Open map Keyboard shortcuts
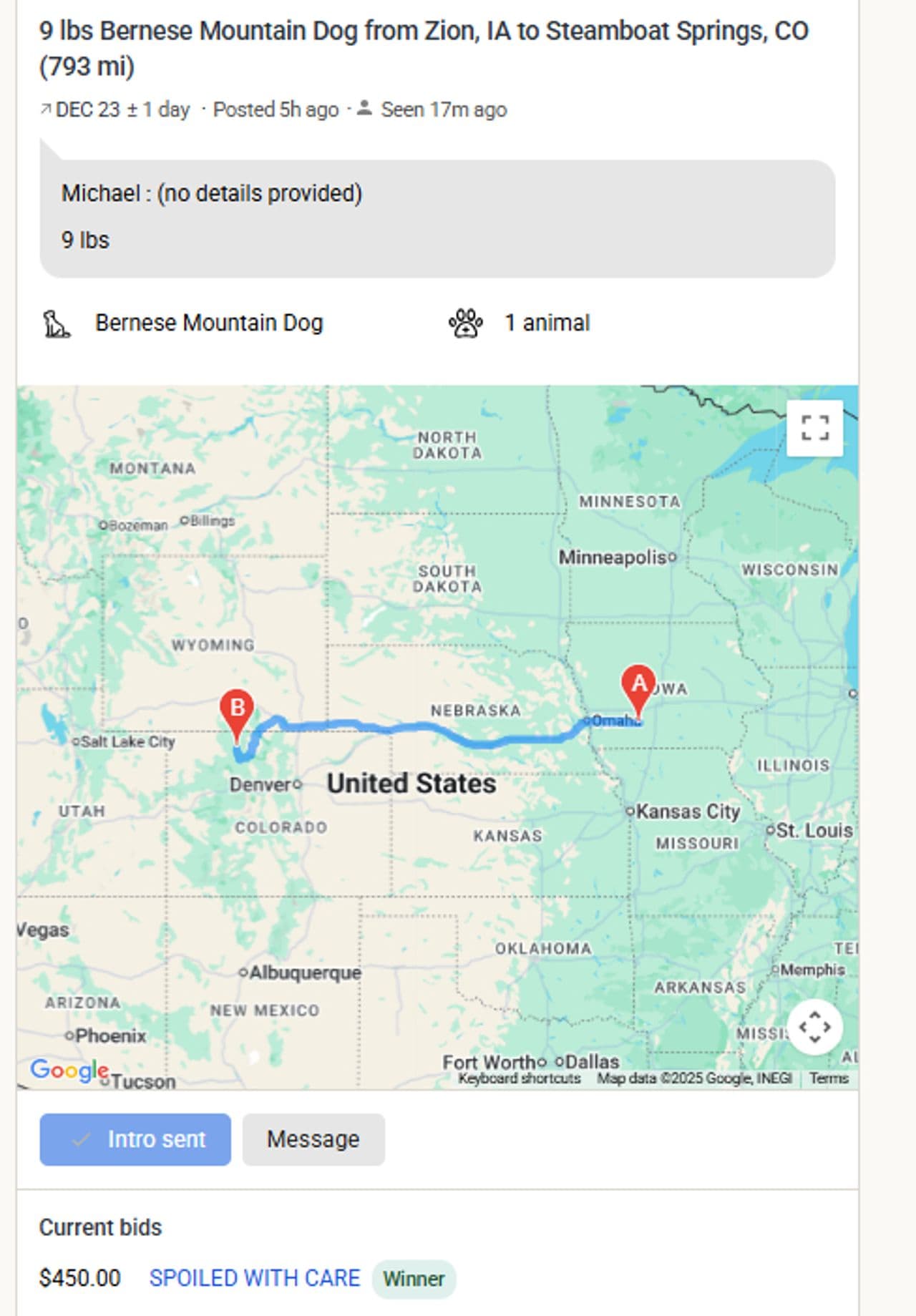Image resolution: width=916 pixels, height=1316 pixels. point(520,1078)
